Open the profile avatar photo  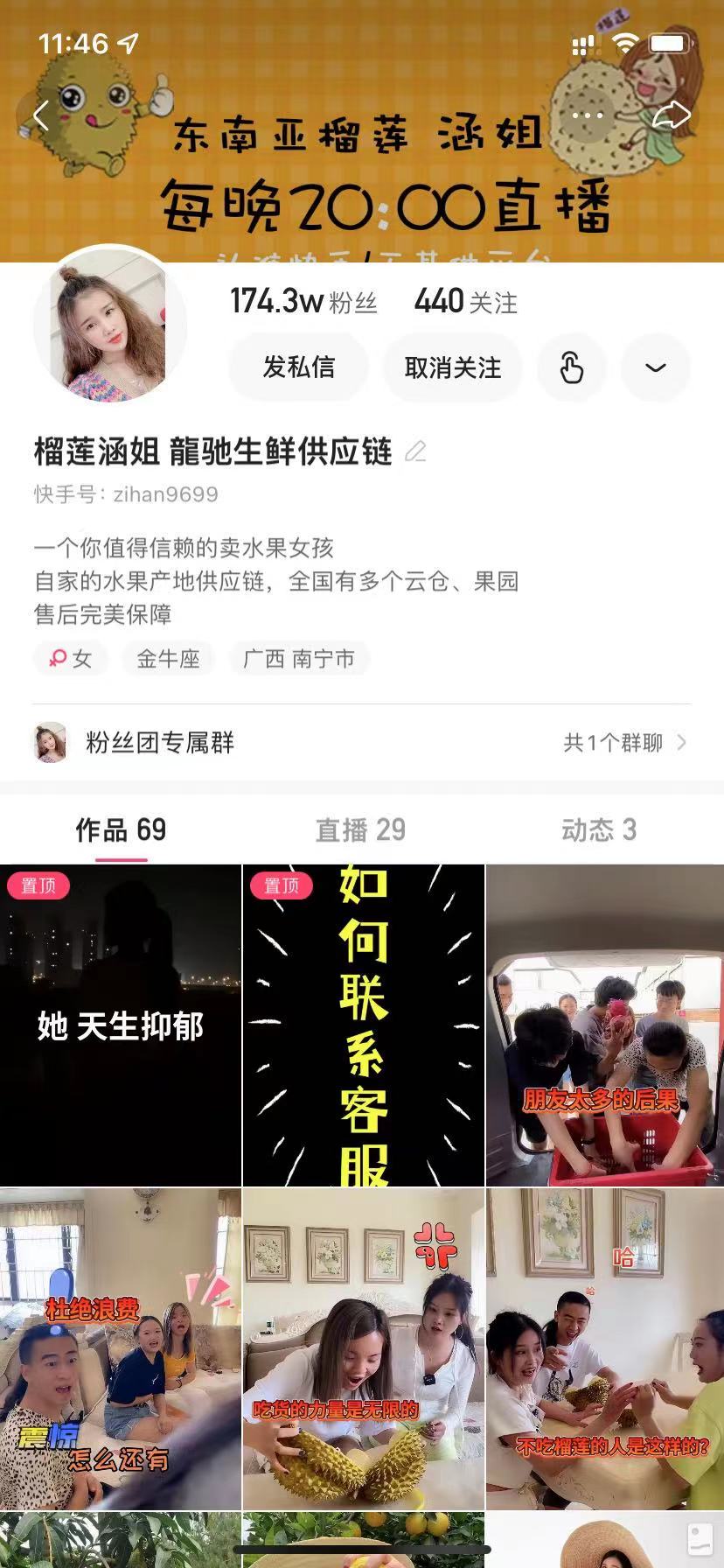point(110,322)
